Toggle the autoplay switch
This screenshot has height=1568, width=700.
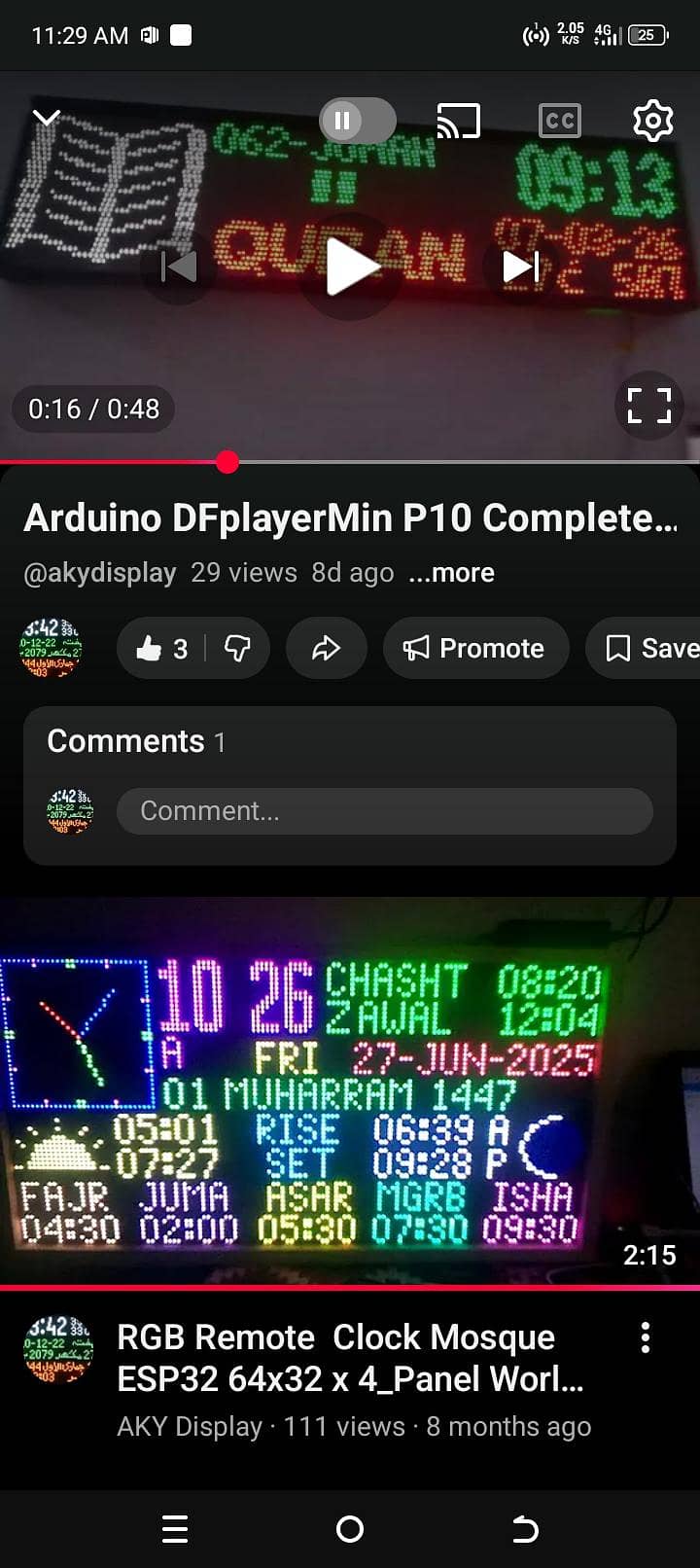click(x=357, y=122)
